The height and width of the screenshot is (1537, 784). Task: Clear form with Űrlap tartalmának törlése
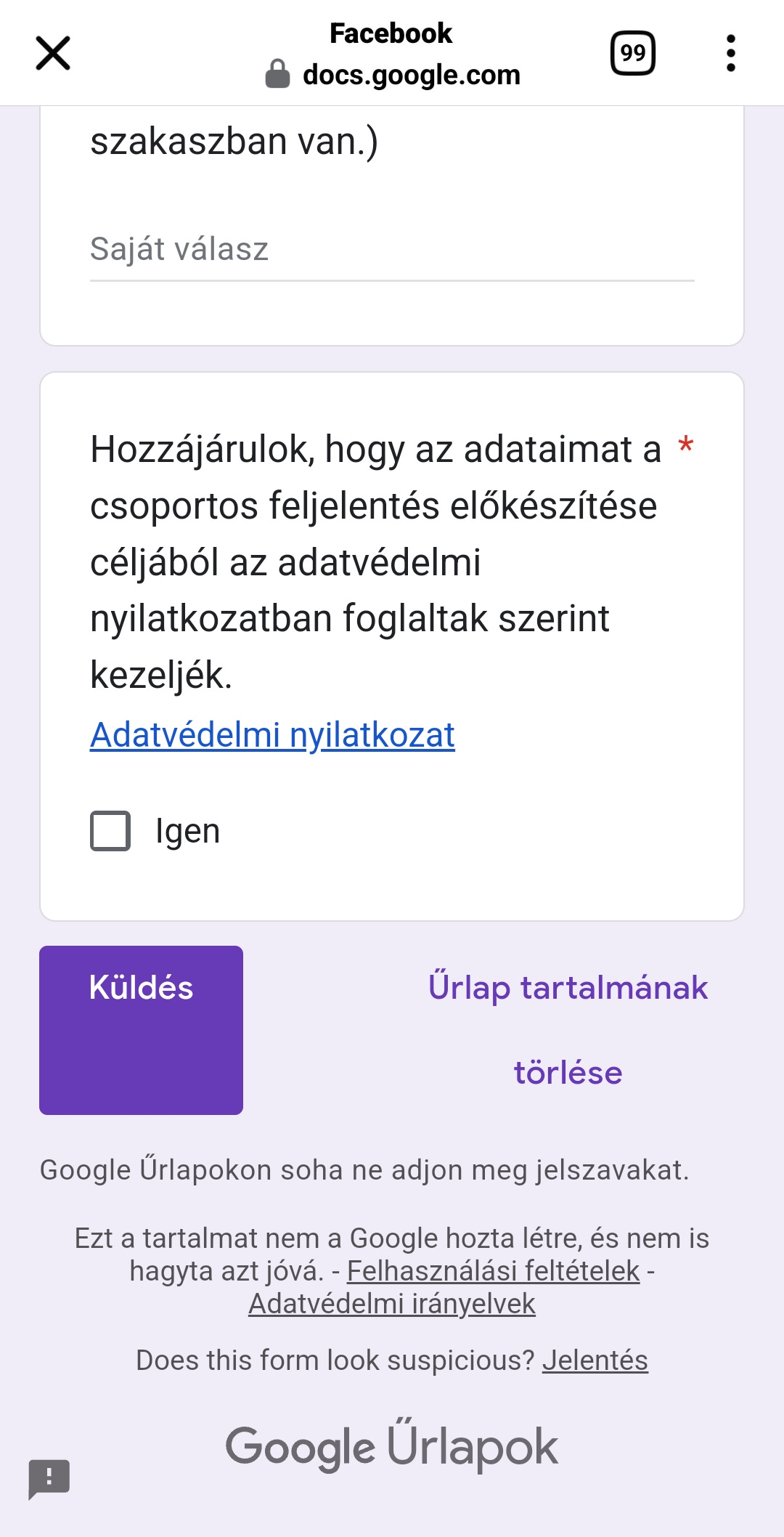pos(568,1030)
